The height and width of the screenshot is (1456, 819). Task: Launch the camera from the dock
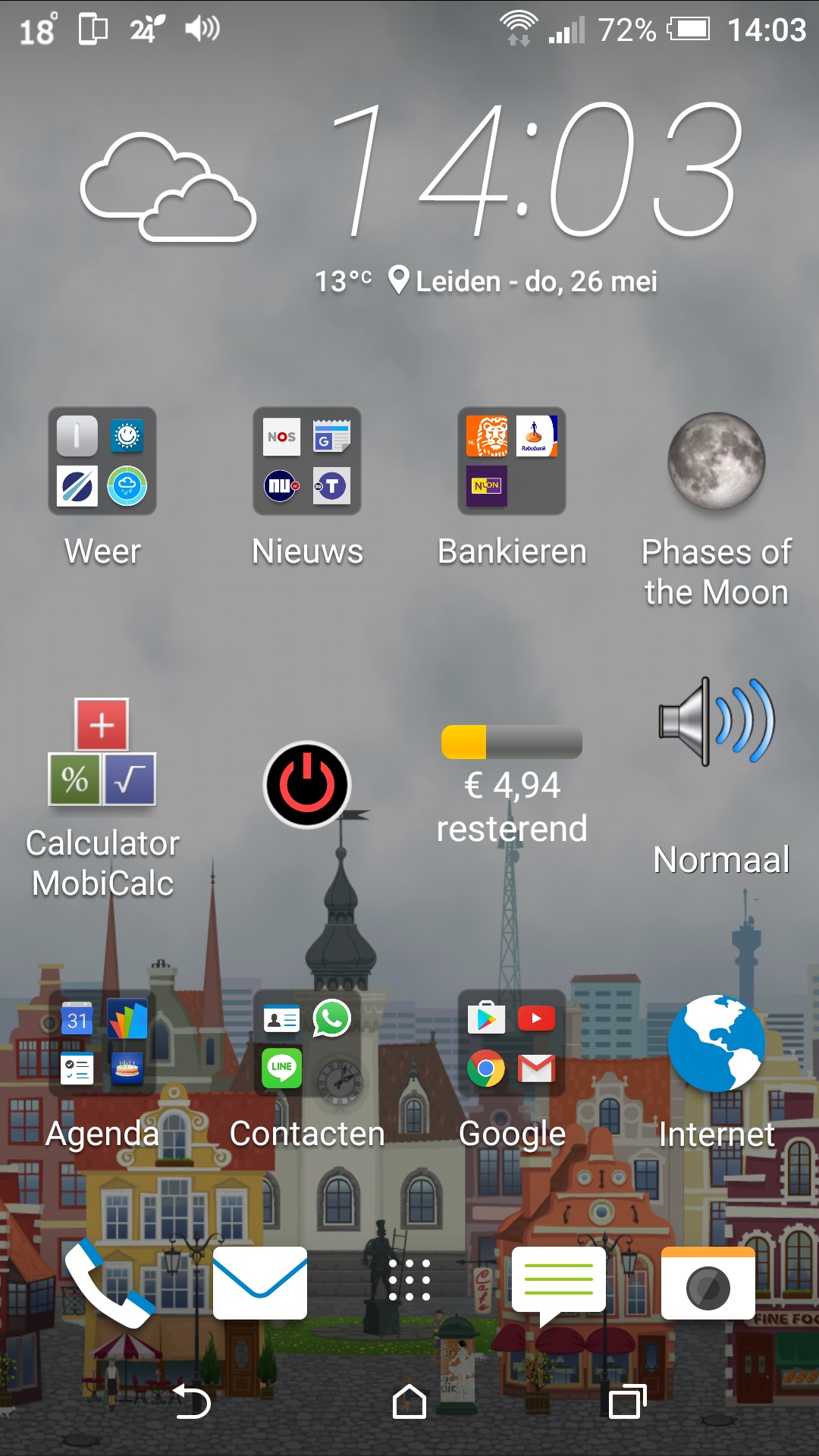click(708, 1283)
